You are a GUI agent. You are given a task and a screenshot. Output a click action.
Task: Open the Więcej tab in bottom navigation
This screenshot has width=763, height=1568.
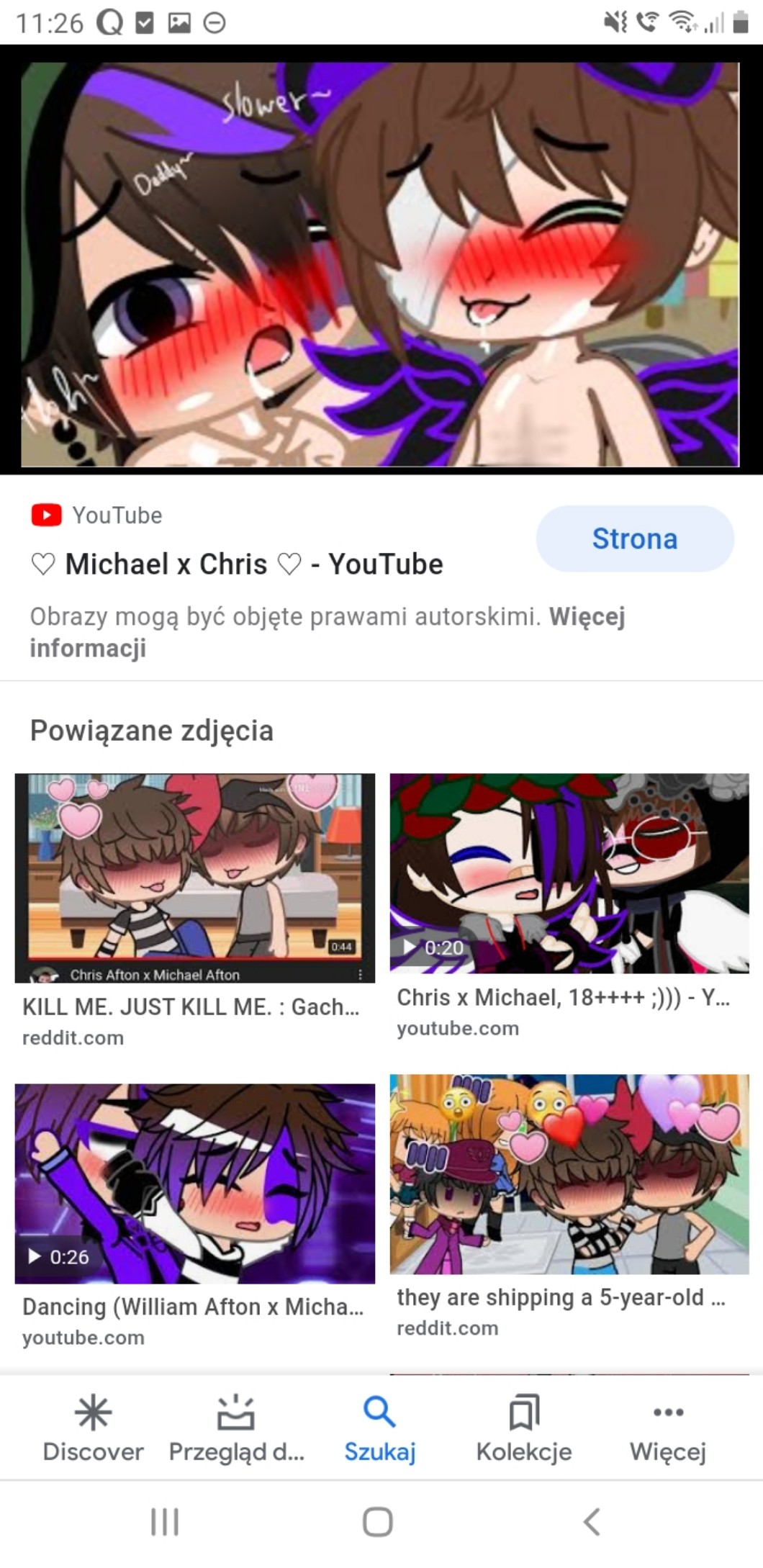coord(668,1428)
